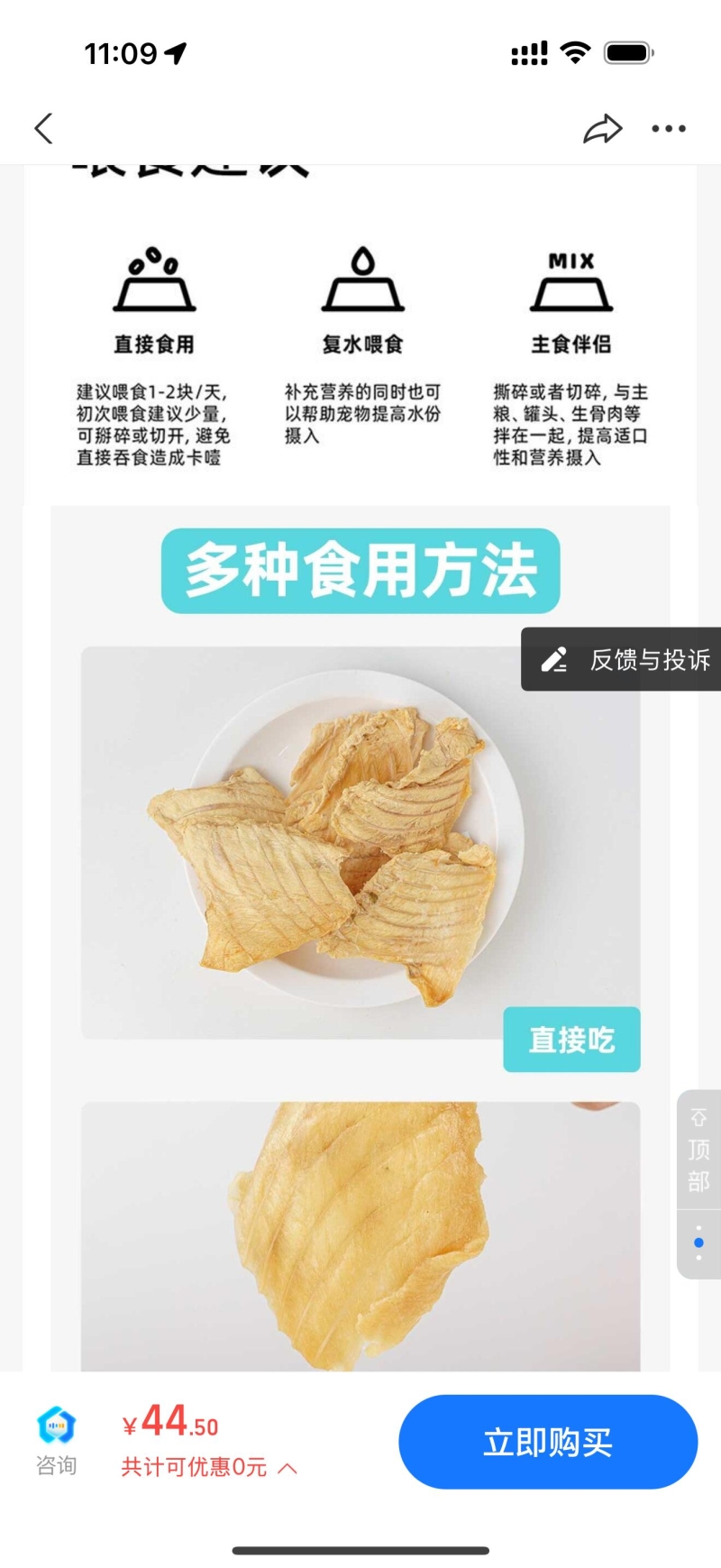
Task: Open the three-dot overflow menu
Action: point(669,129)
